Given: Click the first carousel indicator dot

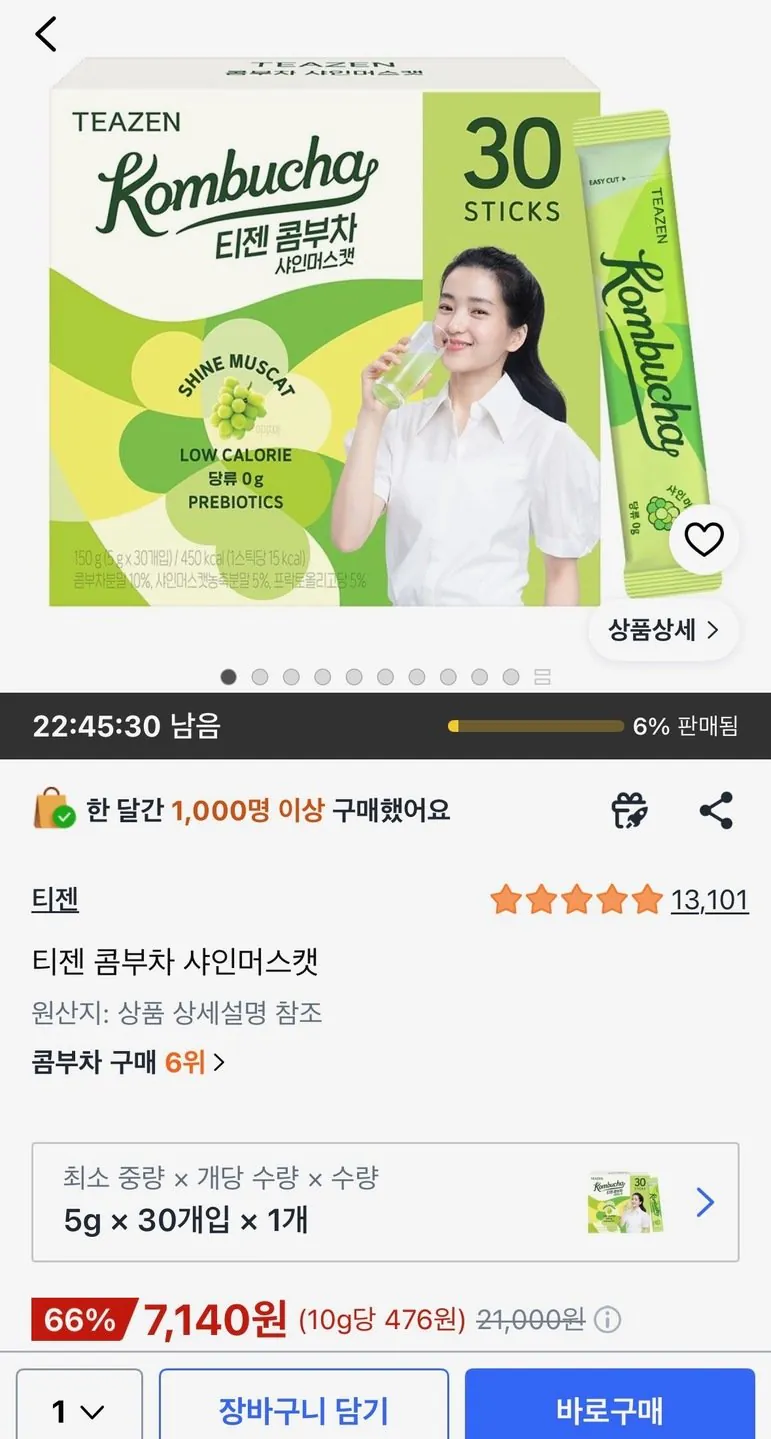Looking at the screenshot, I should (x=228, y=676).
